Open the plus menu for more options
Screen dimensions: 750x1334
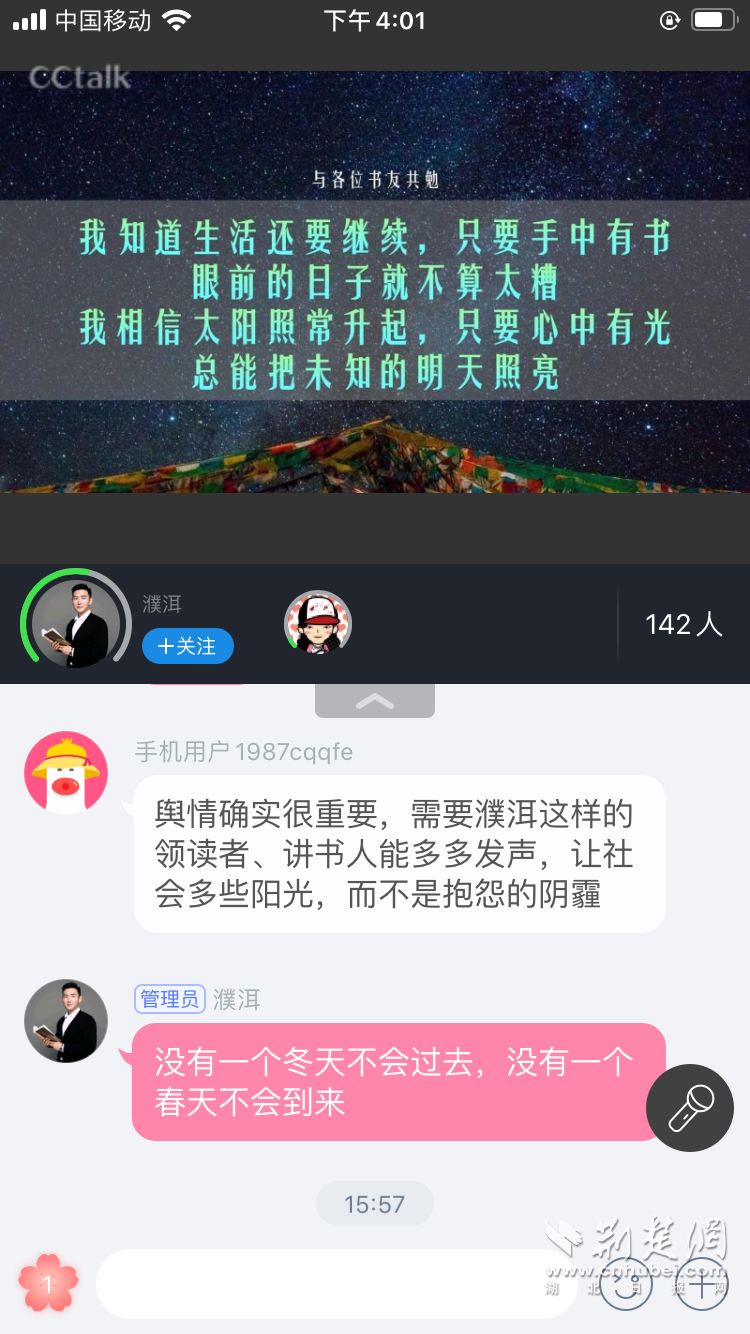[702, 1284]
